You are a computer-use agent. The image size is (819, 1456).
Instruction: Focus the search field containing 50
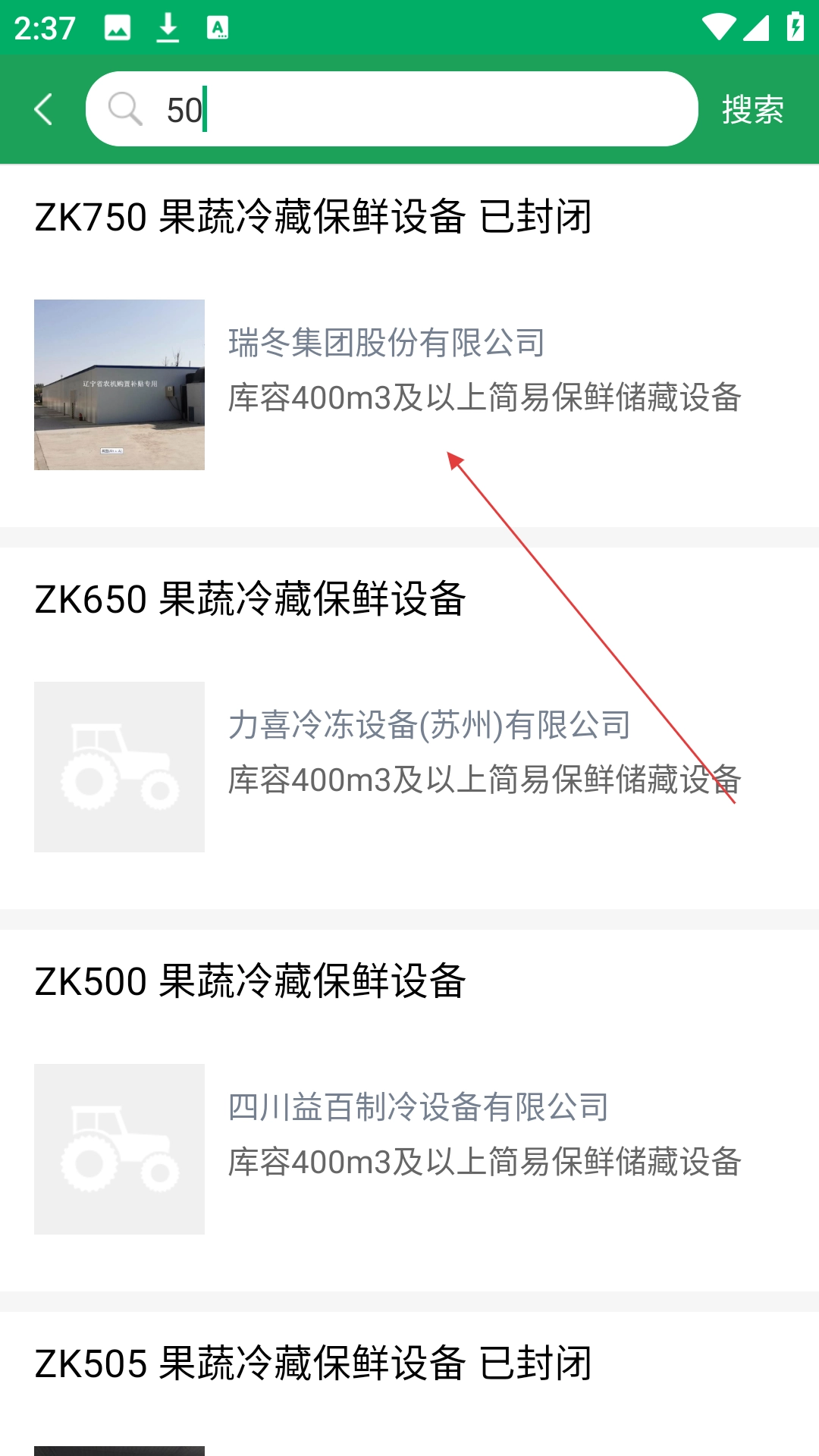[x=409, y=110]
